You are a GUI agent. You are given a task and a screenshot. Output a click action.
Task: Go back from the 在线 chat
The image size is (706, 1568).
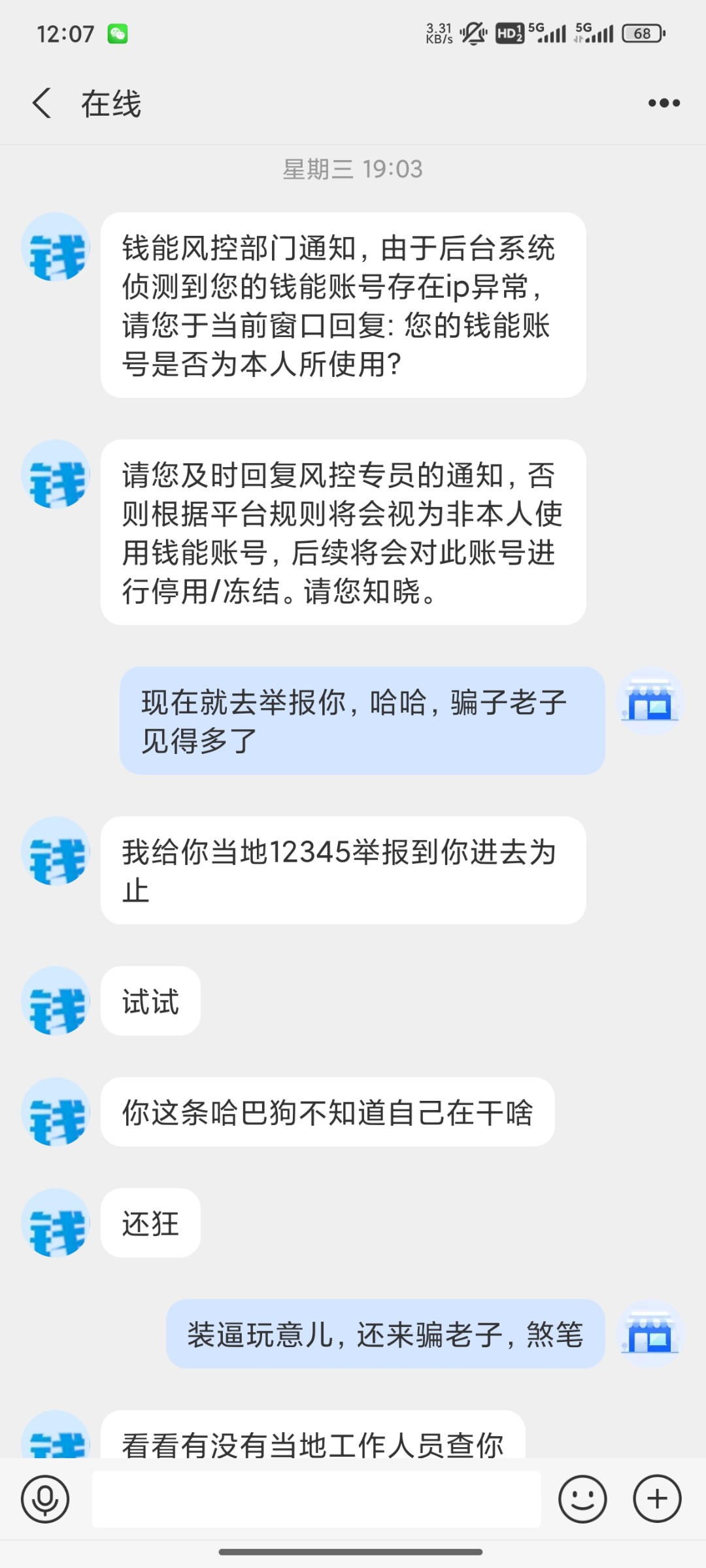pos(42,103)
